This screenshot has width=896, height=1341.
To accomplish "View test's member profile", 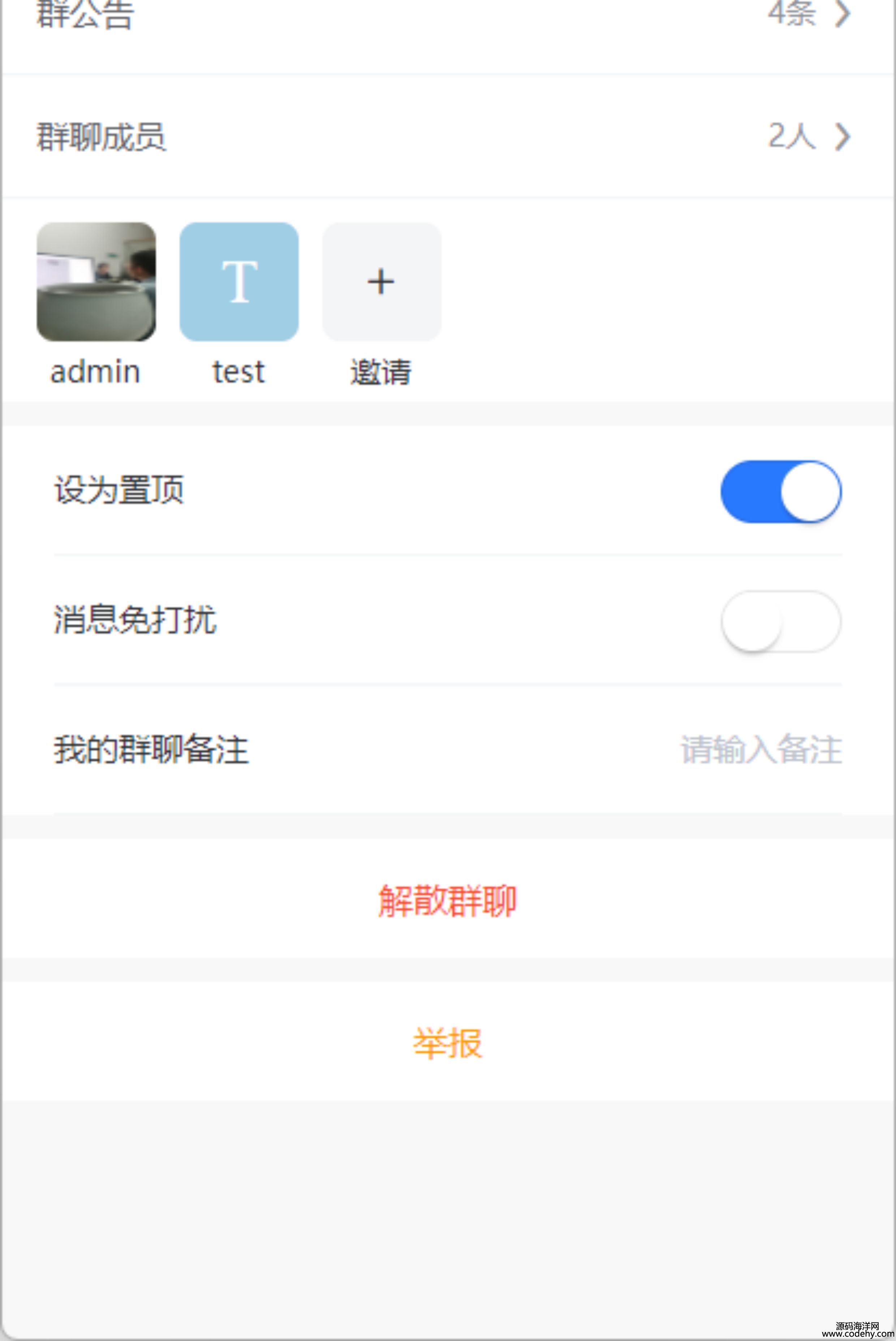I will tap(239, 282).
